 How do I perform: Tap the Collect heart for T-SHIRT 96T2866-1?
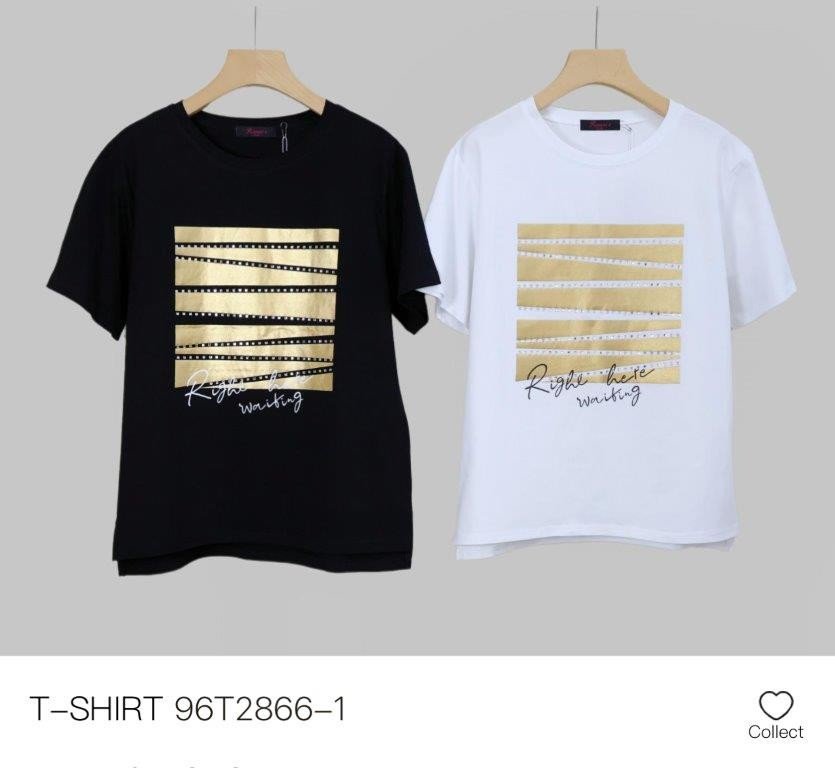click(775, 706)
